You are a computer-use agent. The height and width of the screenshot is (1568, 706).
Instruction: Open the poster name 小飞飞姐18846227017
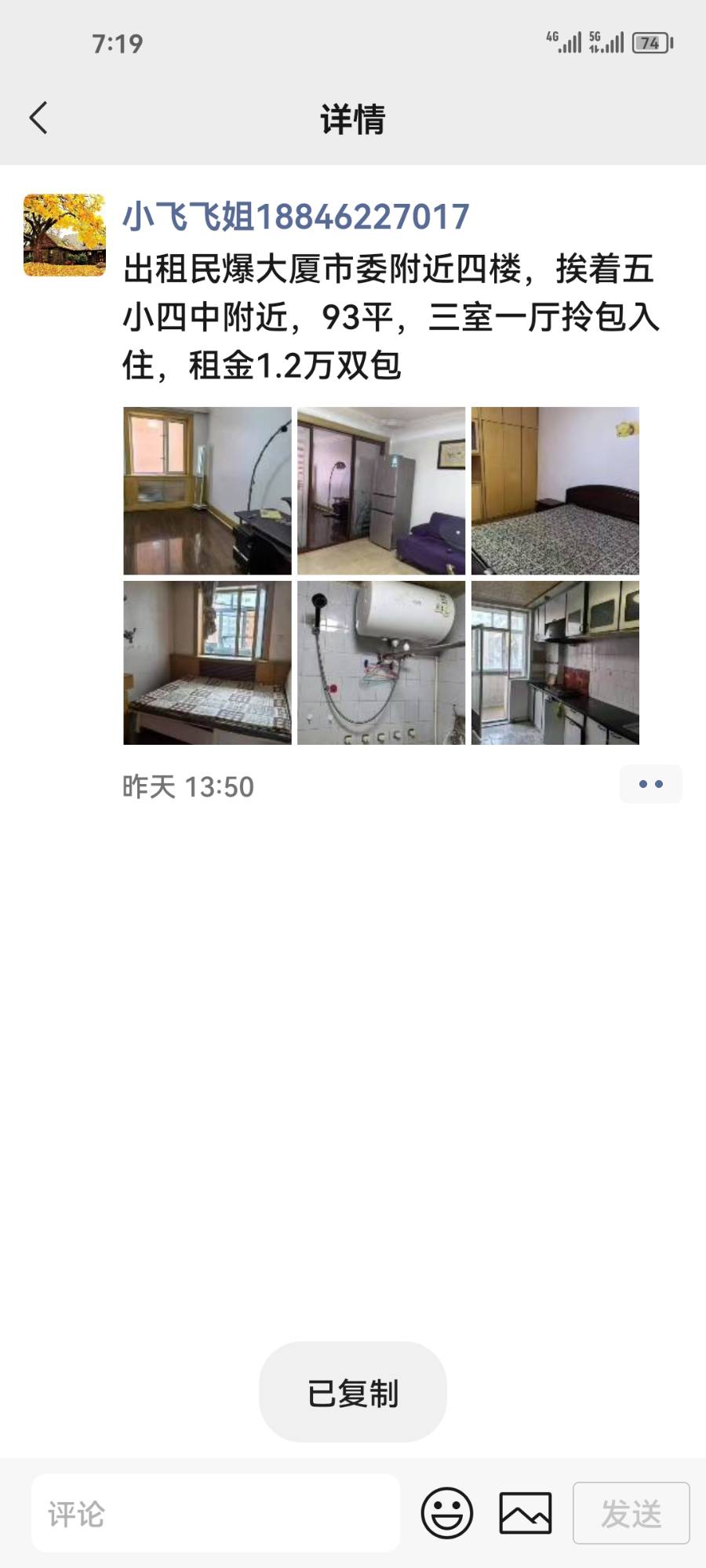[x=296, y=217]
